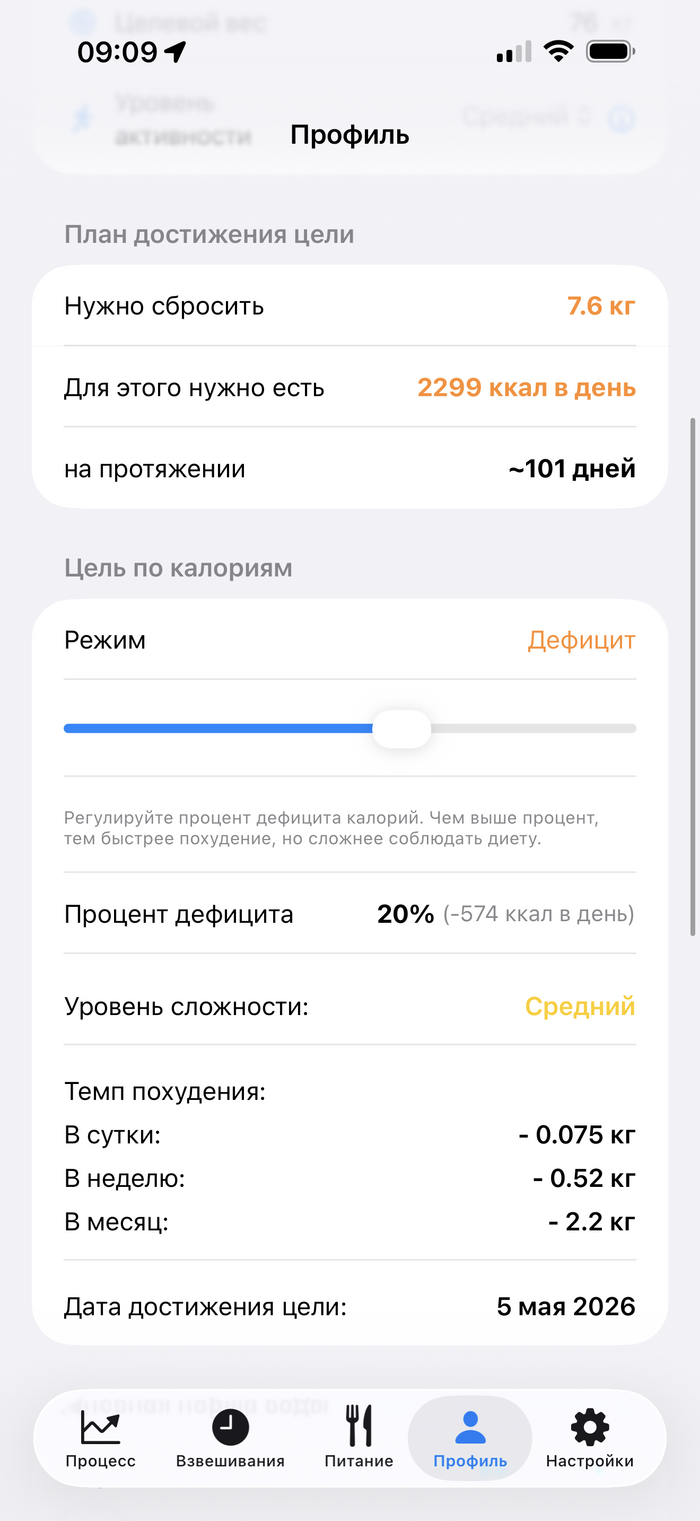Go to the Питание tab
This screenshot has width=700, height=1521.
(359, 1439)
